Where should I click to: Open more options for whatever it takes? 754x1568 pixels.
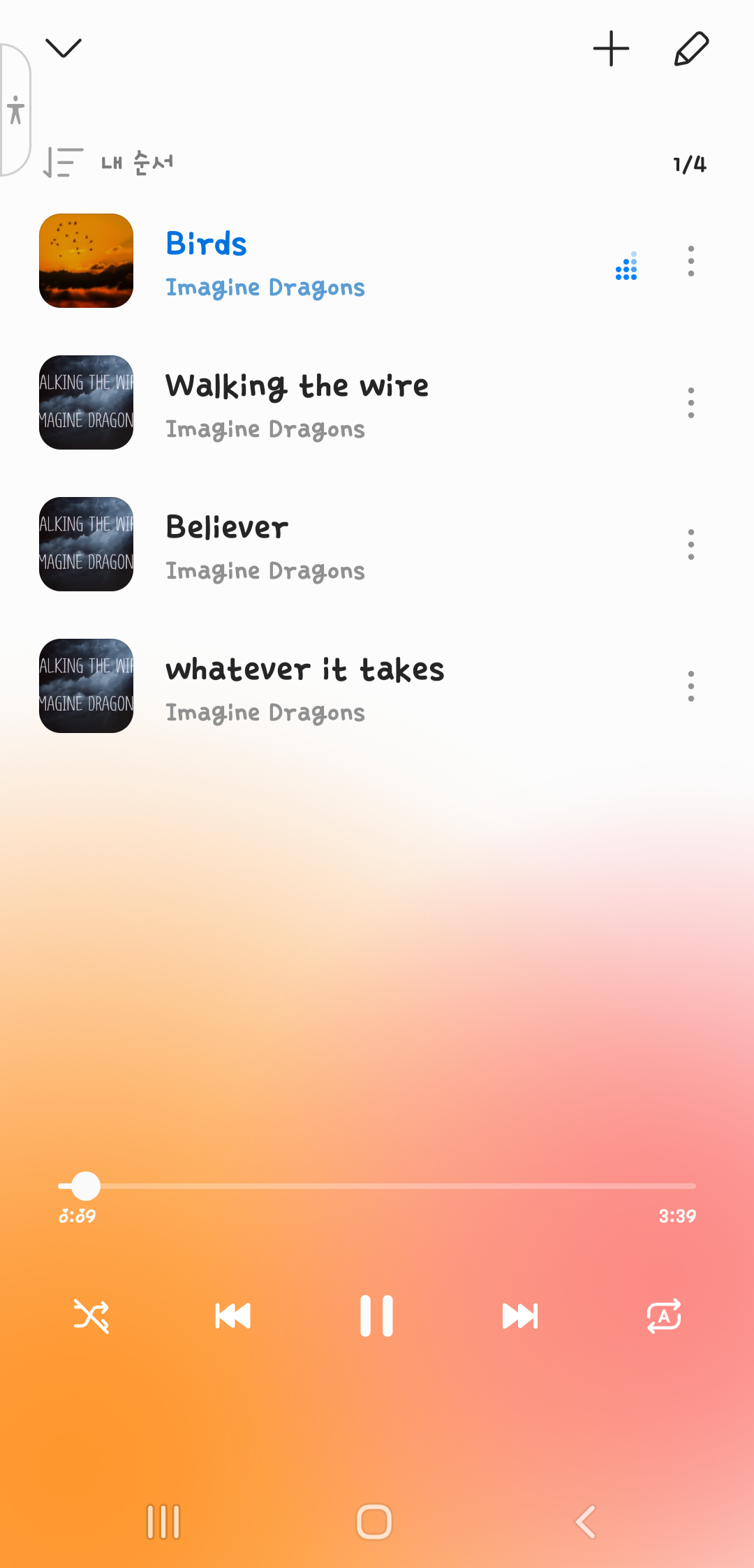click(x=690, y=686)
